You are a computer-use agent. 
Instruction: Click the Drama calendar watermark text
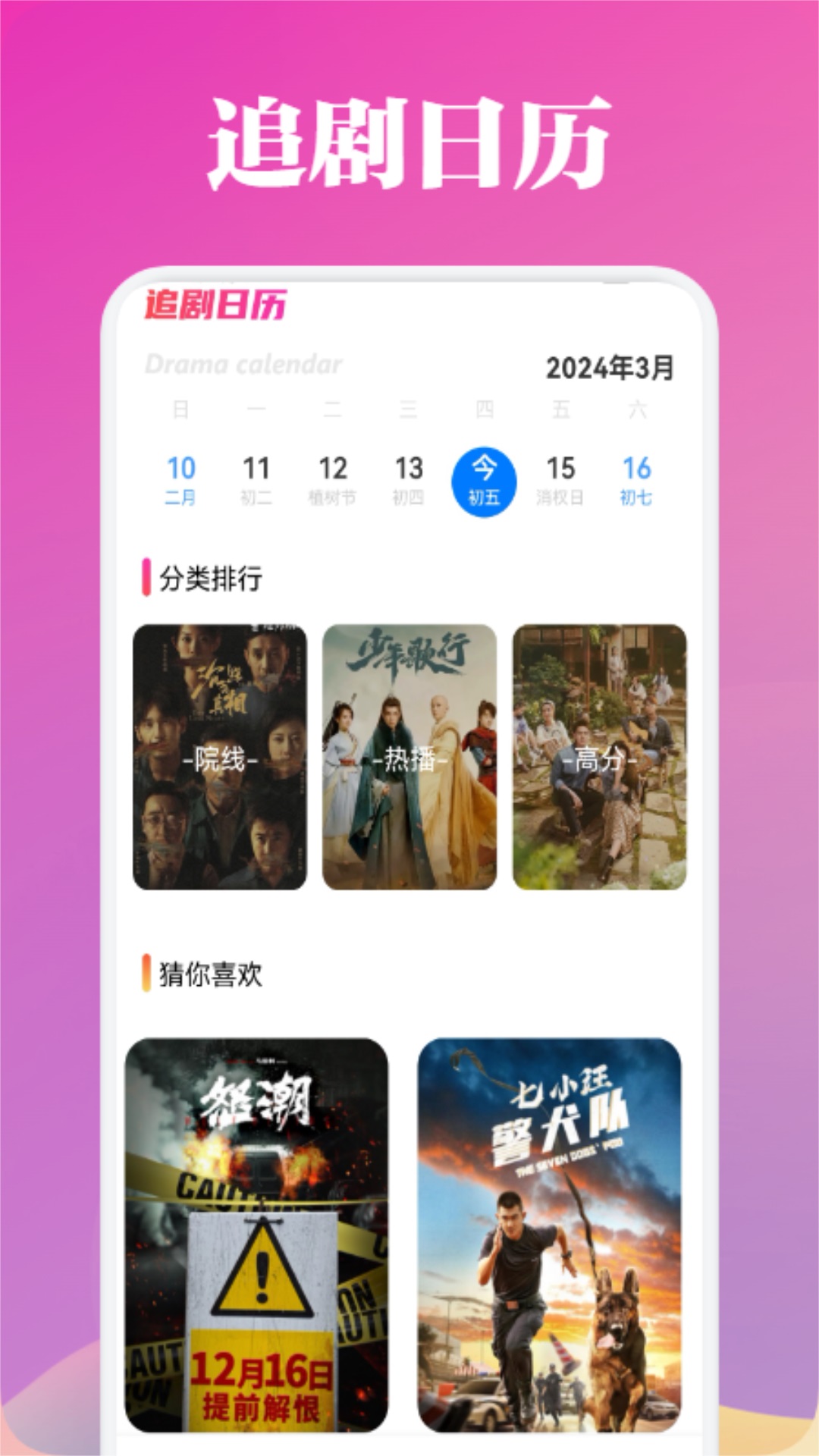[243, 363]
